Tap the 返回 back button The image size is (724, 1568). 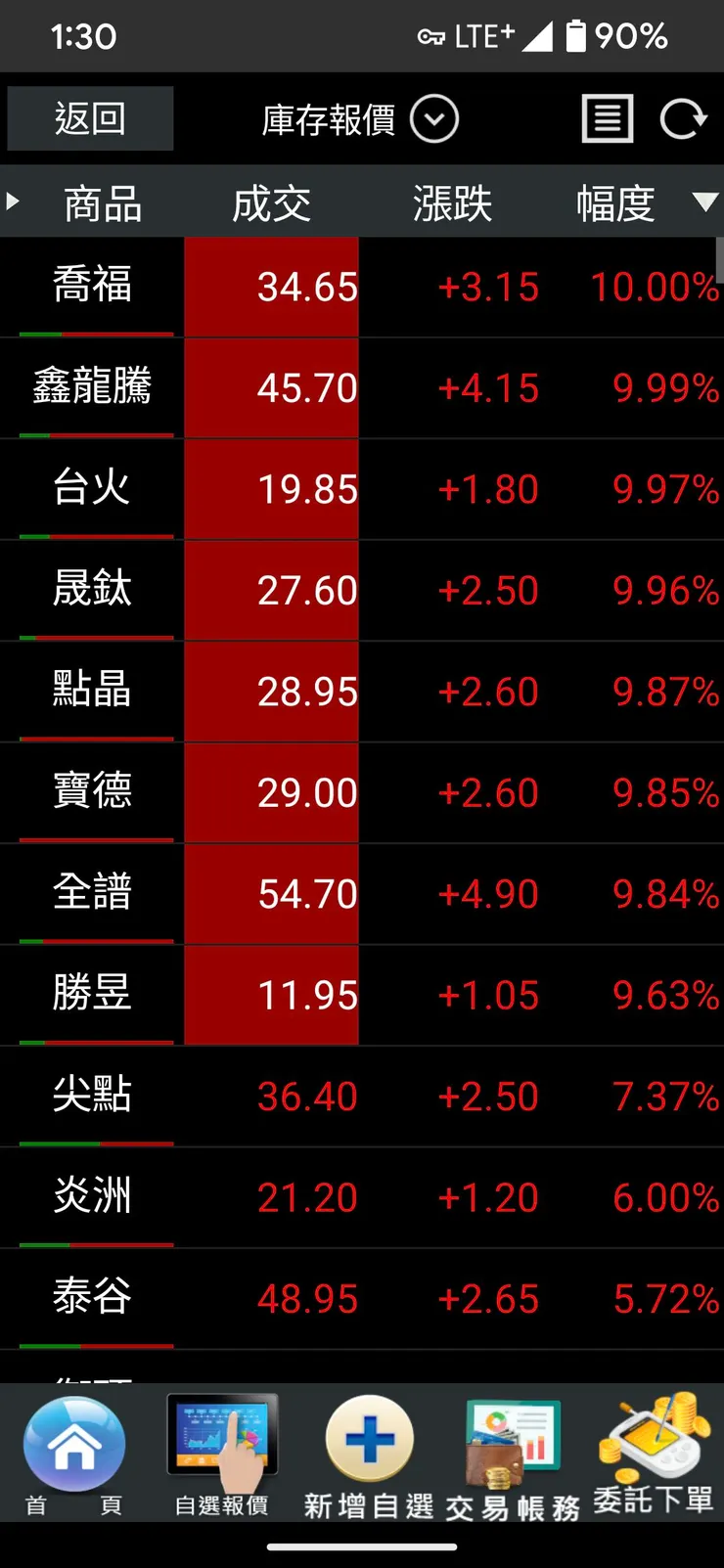tap(90, 118)
